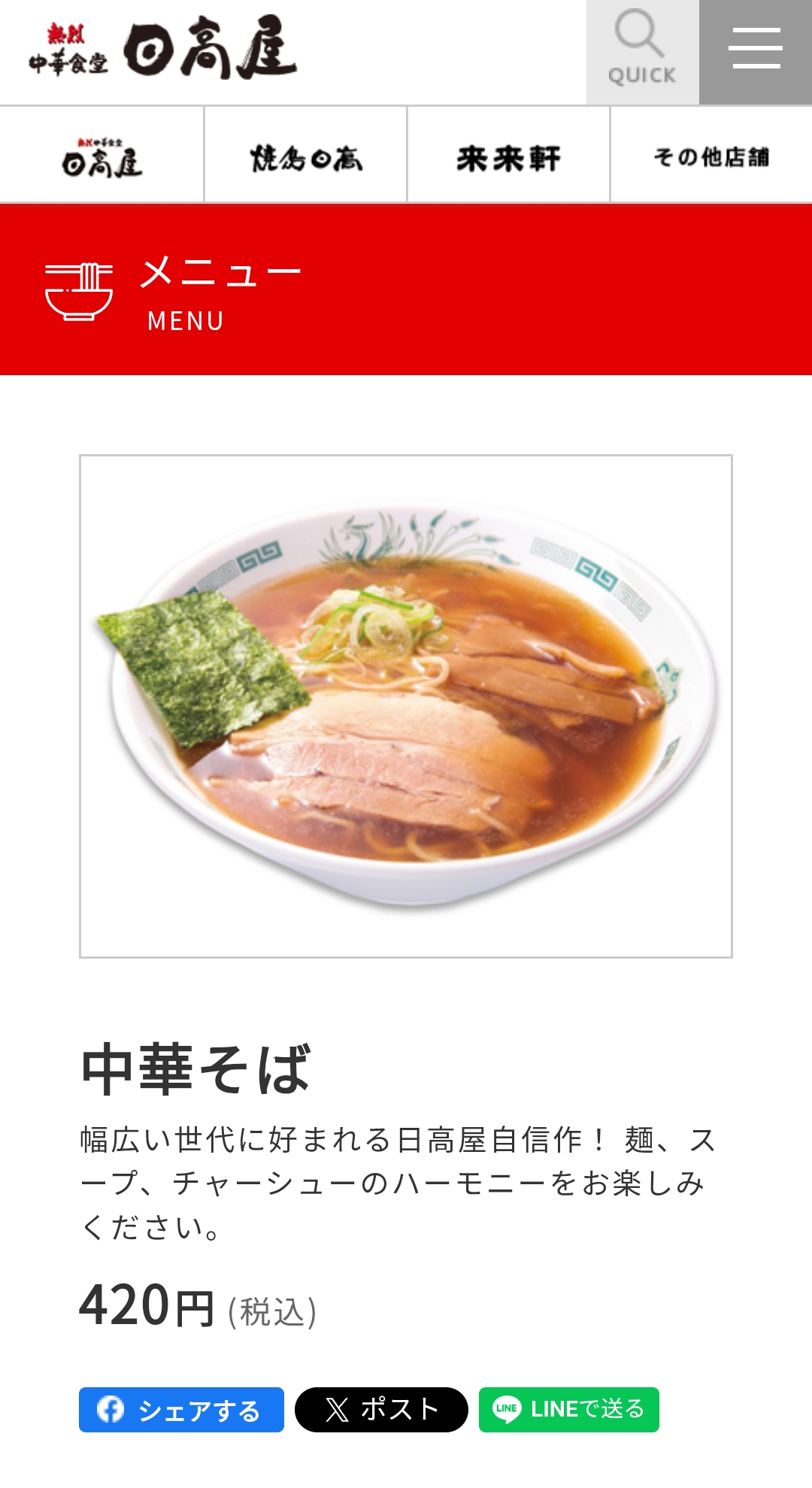812x1488 pixels.
Task: Open the hamburger menu
Action: 755,52
